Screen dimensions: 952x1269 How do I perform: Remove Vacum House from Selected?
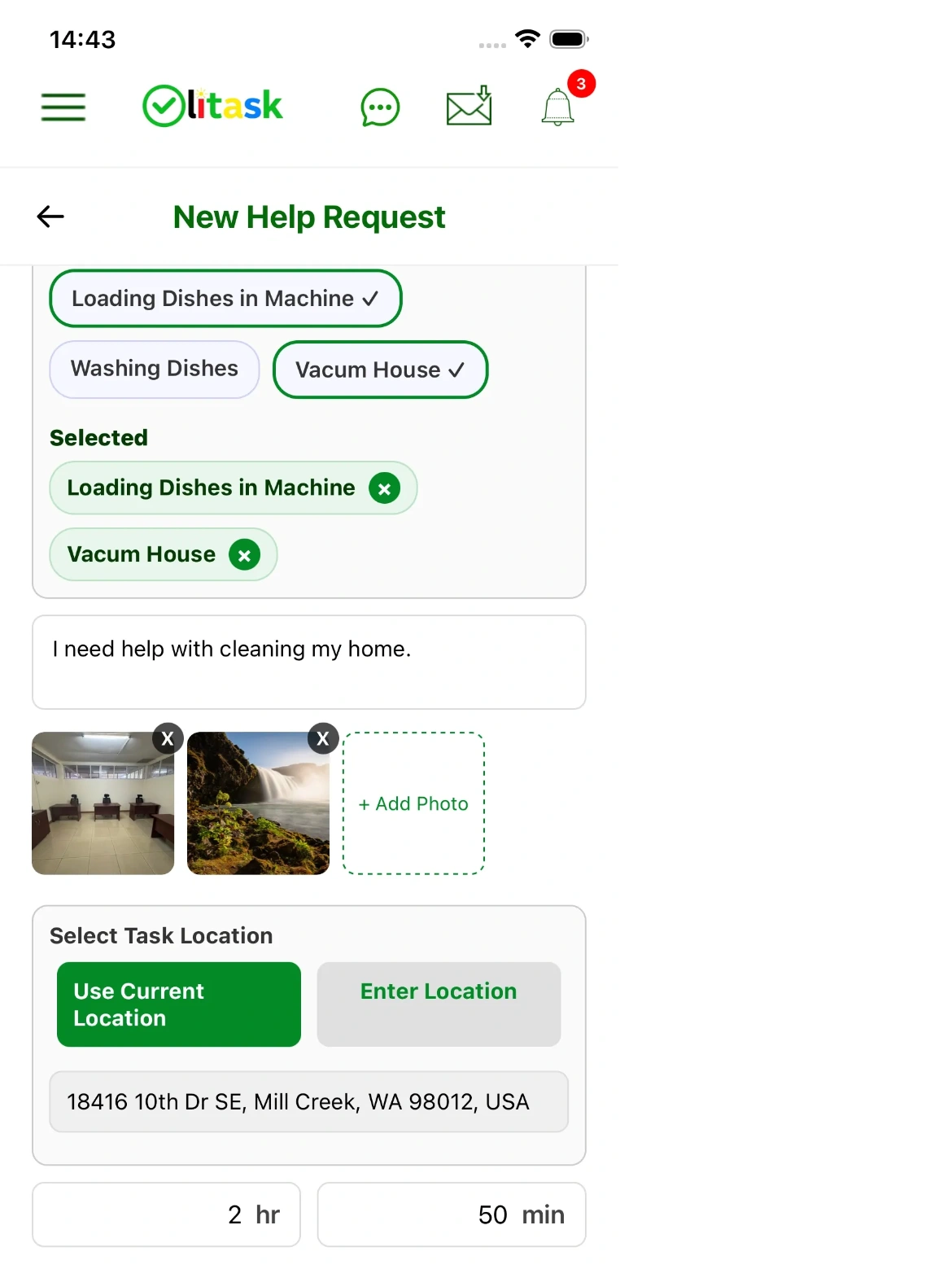pyautogui.click(x=244, y=555)
